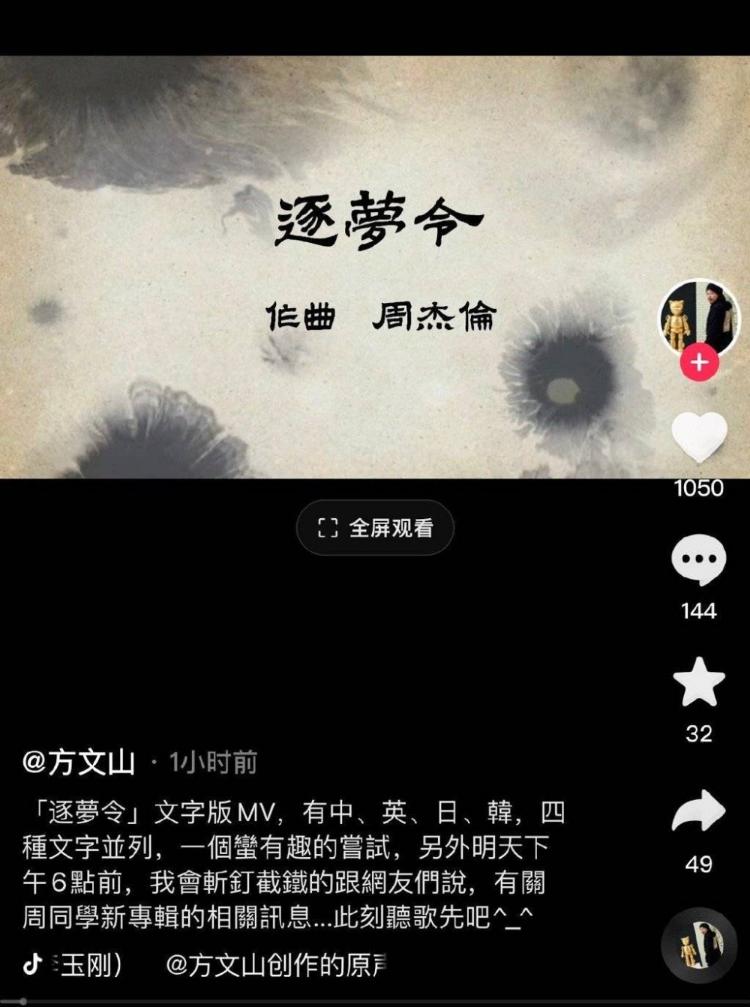The image size is (750, 1007).
Task: Add this video to favorites with the star
Action: point(699,684)
